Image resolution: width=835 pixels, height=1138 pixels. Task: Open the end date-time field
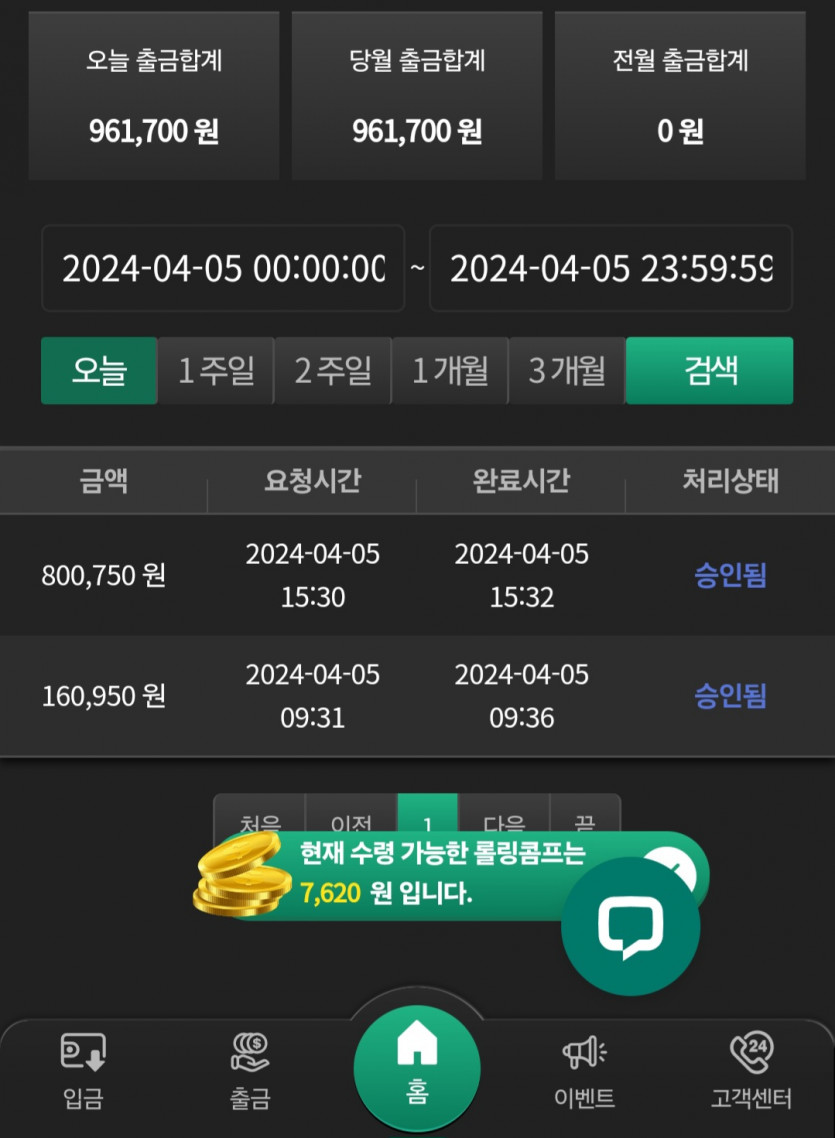click(x=610, y=268)
